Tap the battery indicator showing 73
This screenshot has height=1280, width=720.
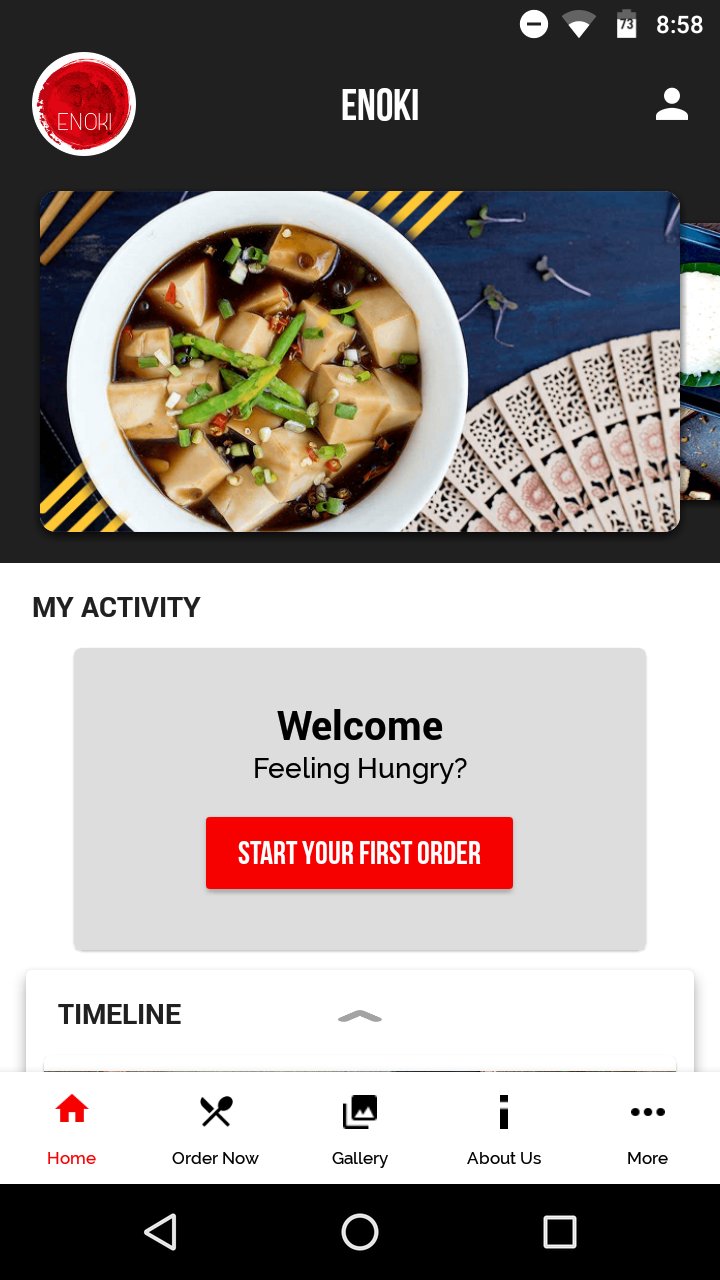click(627, 24)
